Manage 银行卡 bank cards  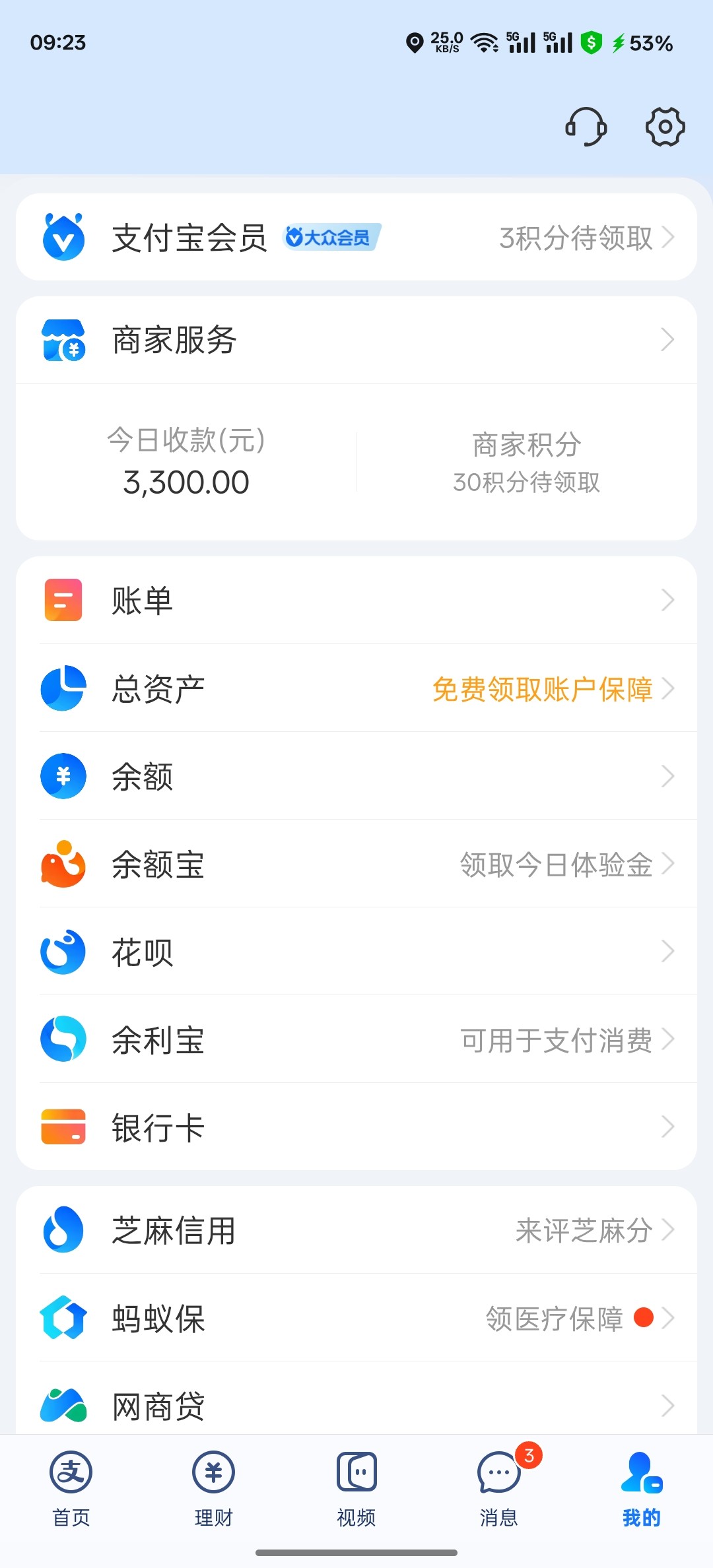pos(356,1127)
